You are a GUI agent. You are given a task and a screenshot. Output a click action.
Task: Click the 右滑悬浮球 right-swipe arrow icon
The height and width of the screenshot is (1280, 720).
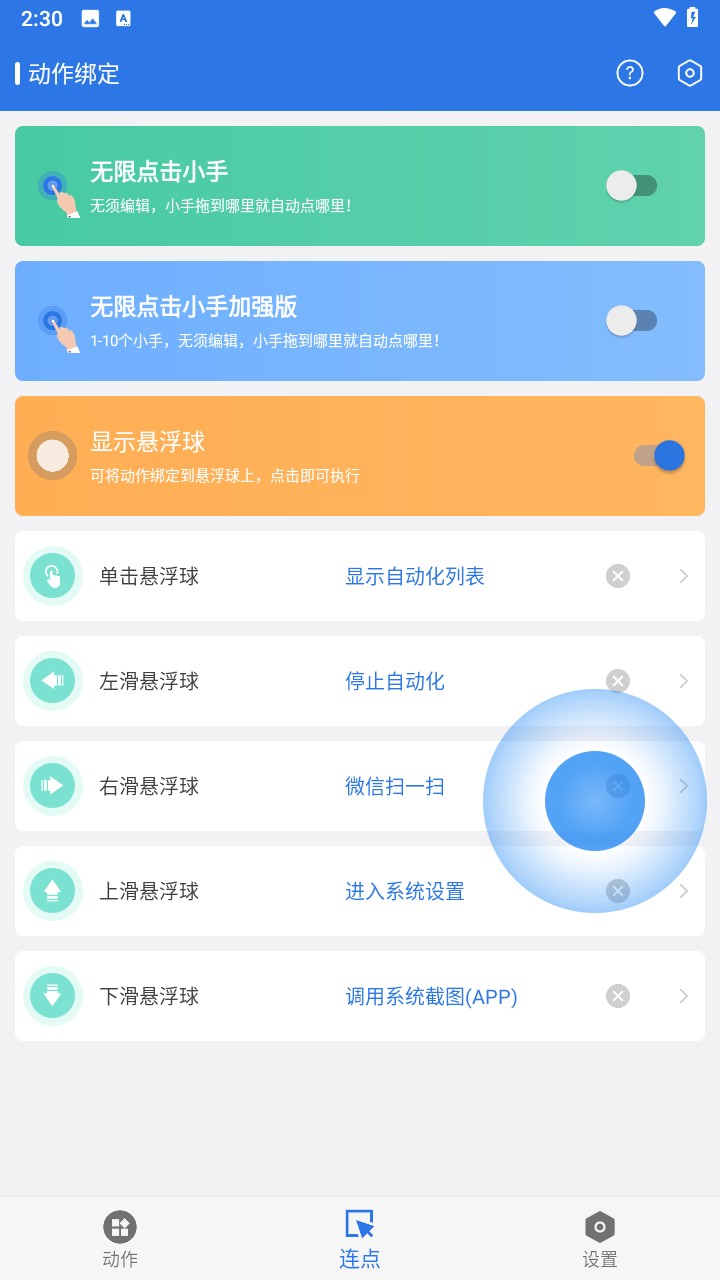click(52, 786)
